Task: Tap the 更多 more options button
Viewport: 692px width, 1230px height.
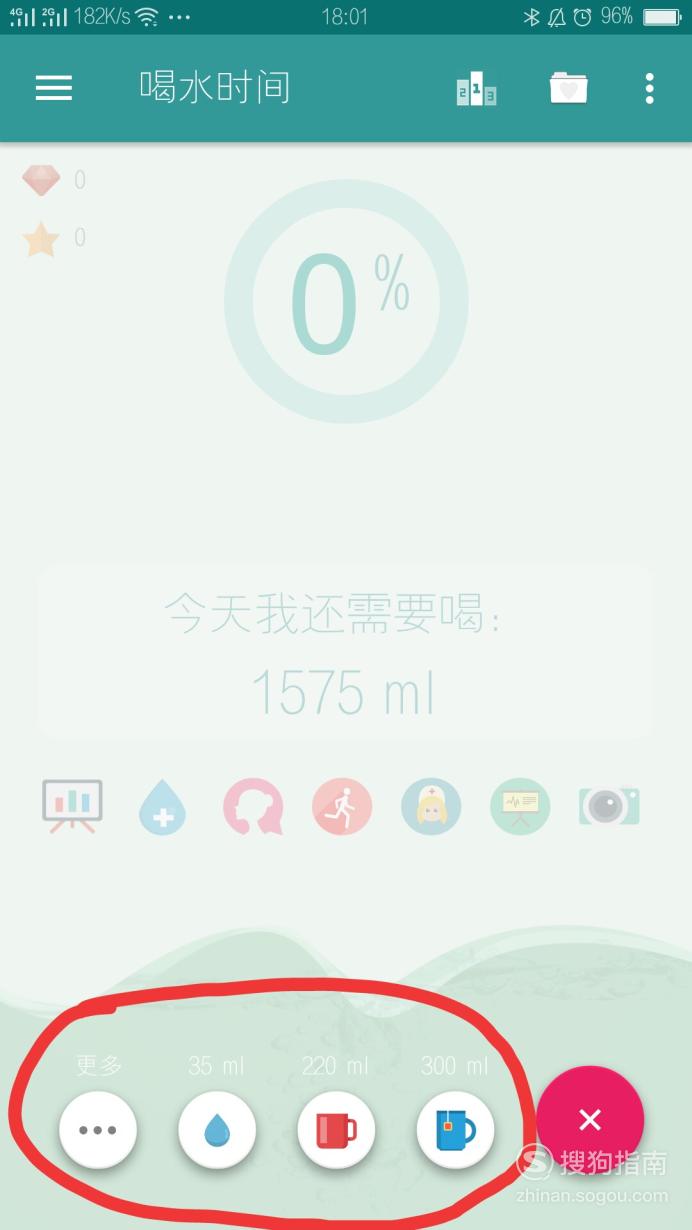Action: pos(98,1131)
